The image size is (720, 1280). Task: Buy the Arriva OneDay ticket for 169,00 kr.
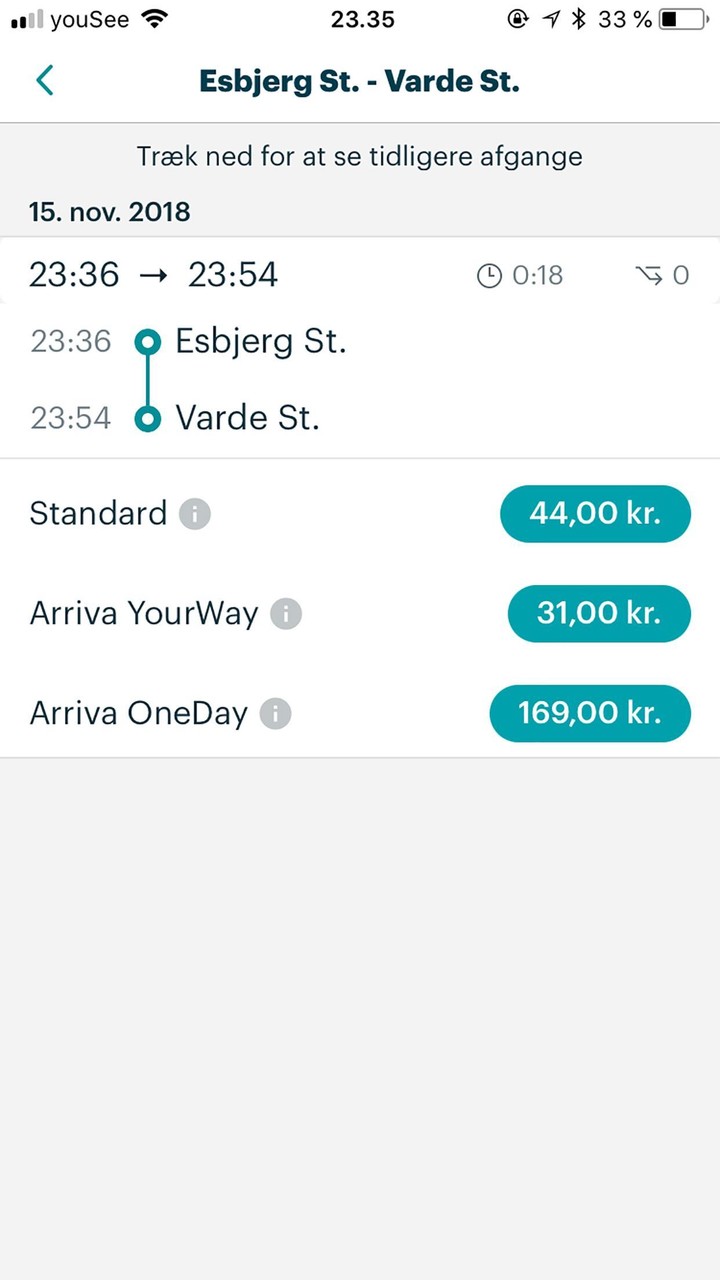pyautogui.click(x=590, y=713)
